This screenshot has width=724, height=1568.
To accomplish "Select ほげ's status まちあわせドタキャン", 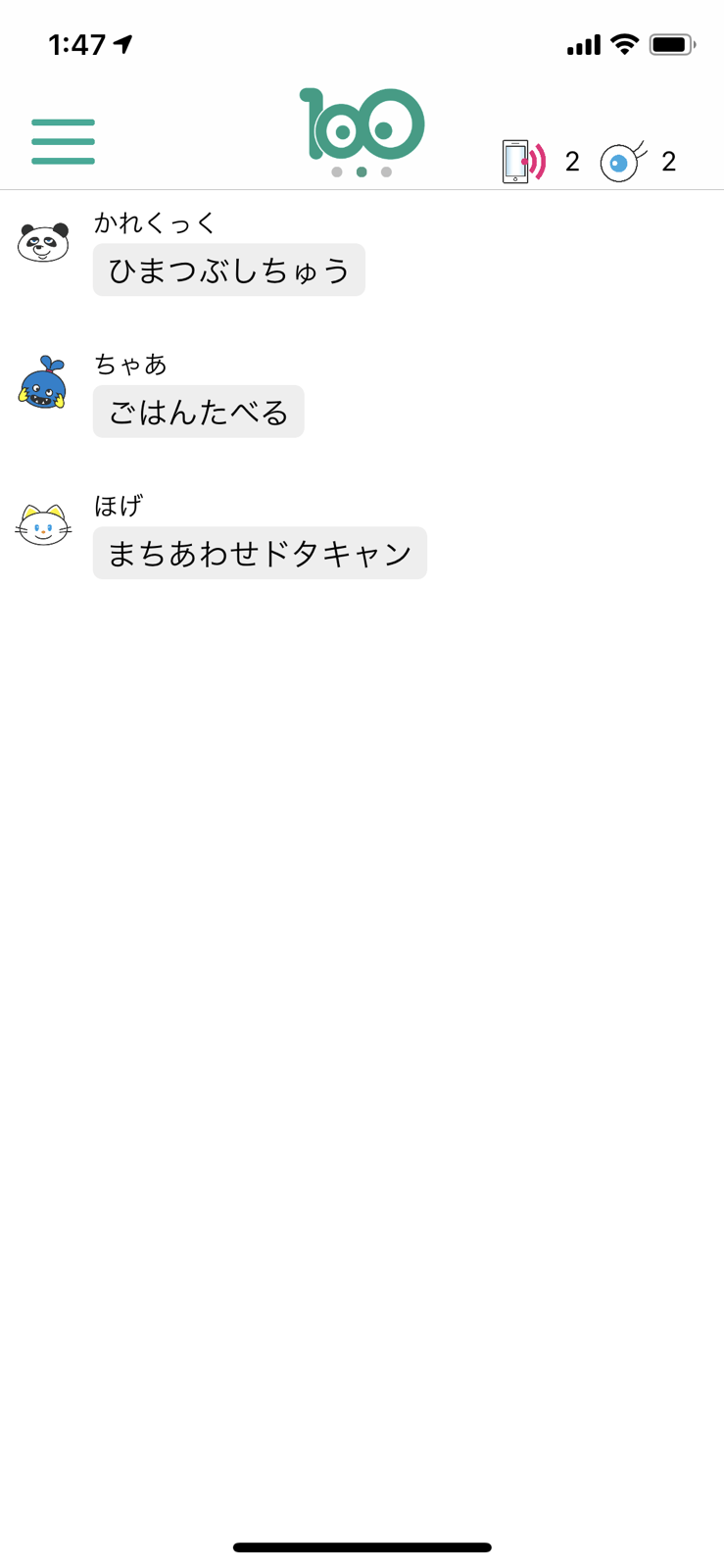I will (260, 554).
